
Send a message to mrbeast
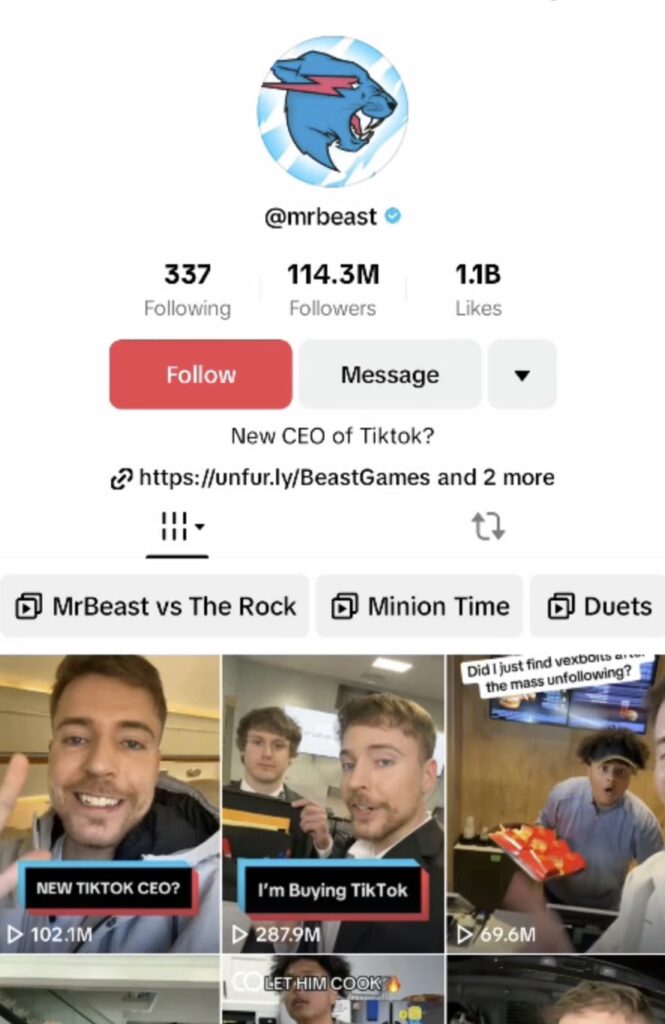[389, 375]
